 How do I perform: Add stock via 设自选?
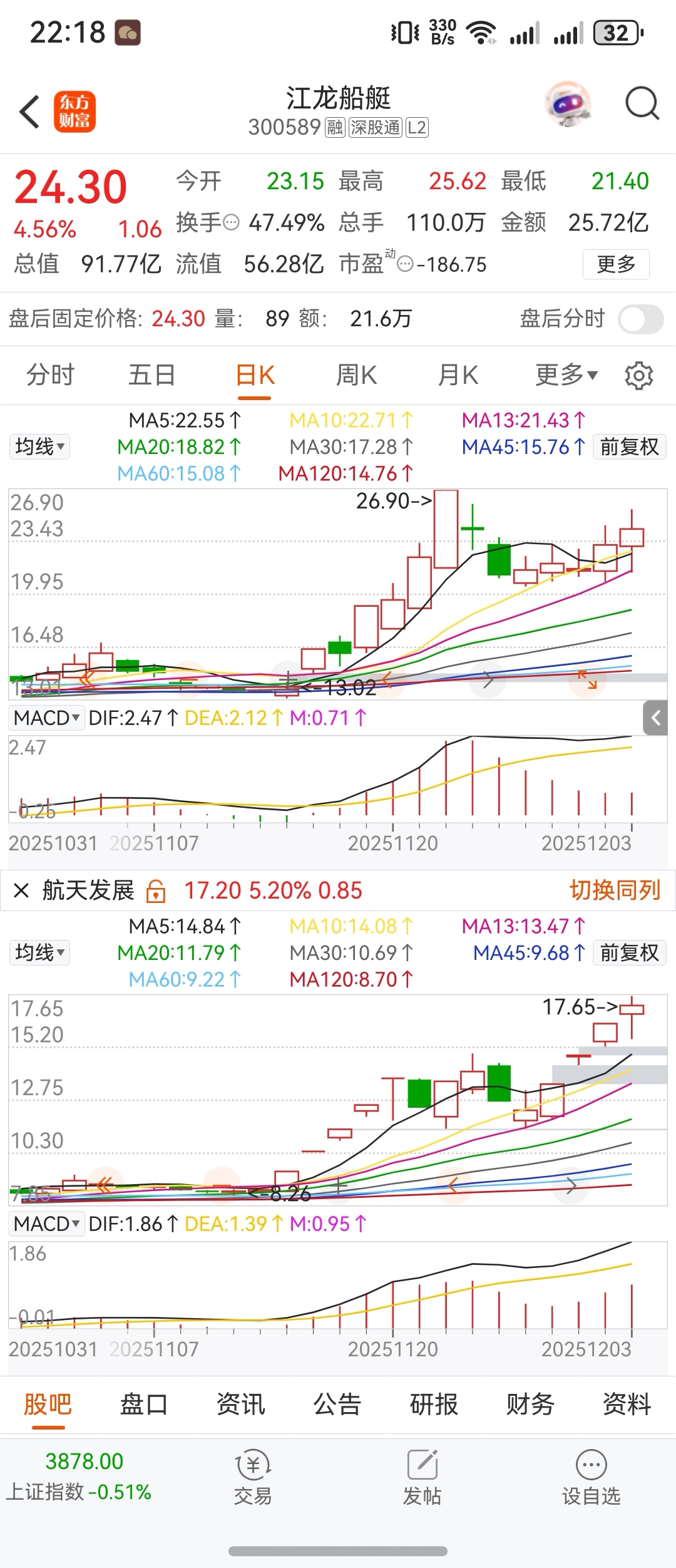591,1477
